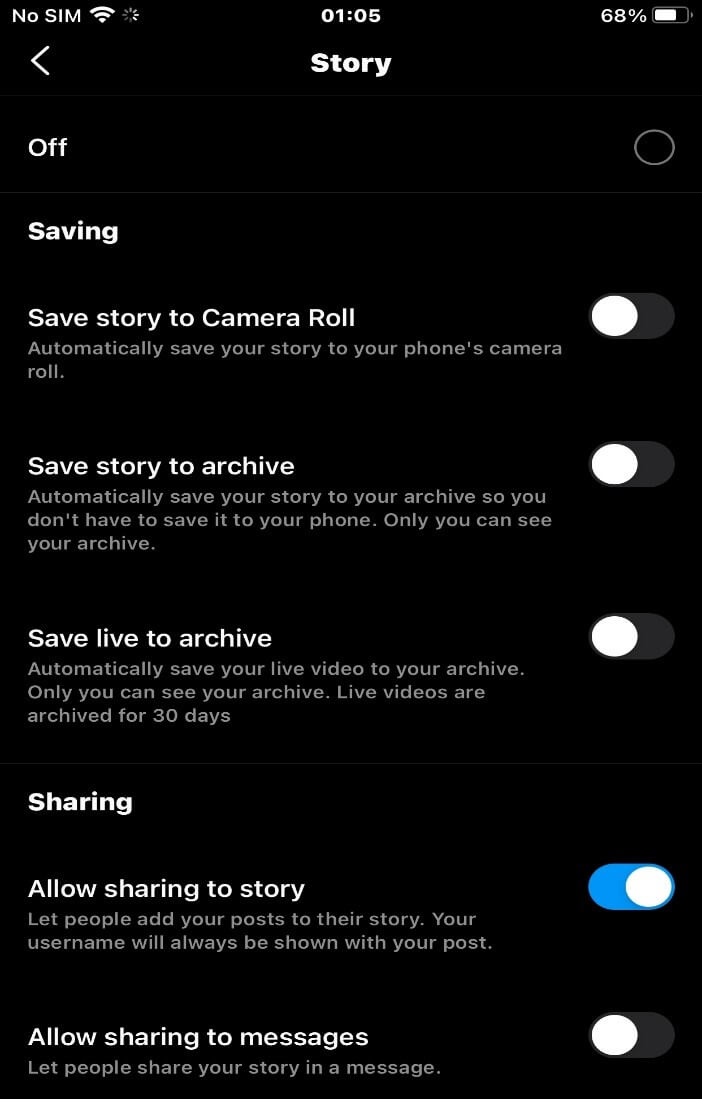This screenshot has height=1099, width=702.
Task: Select the Off radio option
Action: point(654,148)
